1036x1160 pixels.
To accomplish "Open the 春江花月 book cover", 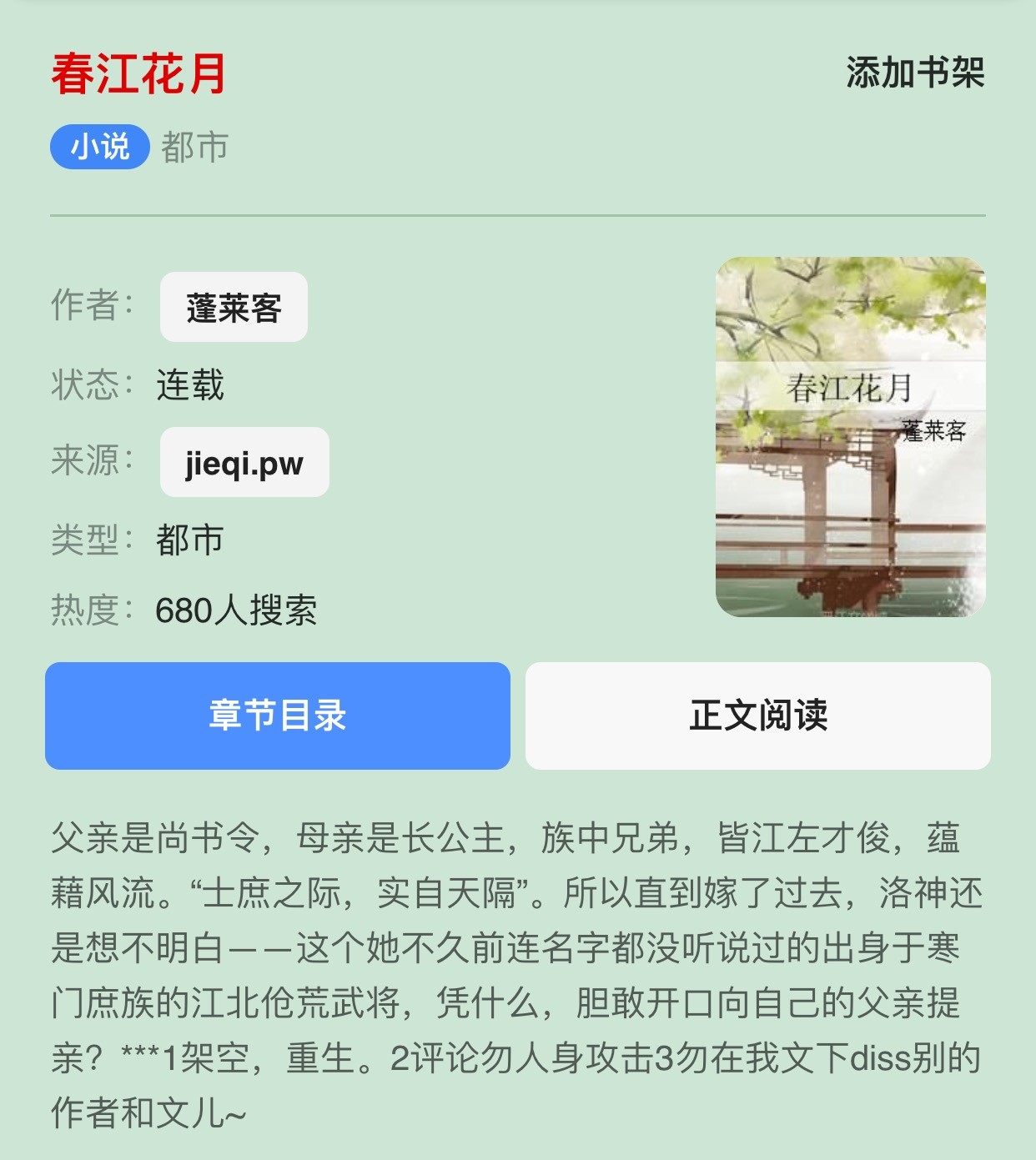I will click(x=850, y=437).
